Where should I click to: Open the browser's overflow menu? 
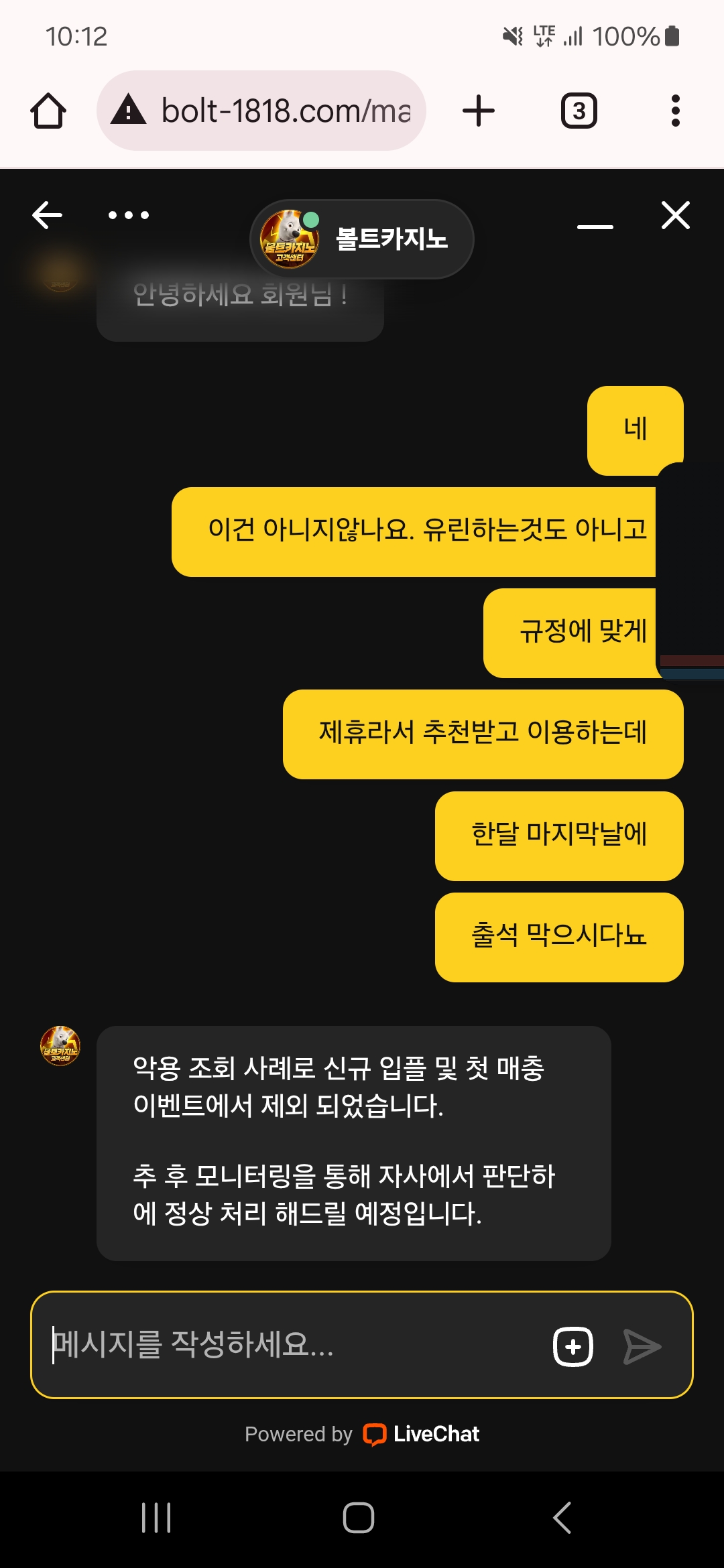coord(675,111)
